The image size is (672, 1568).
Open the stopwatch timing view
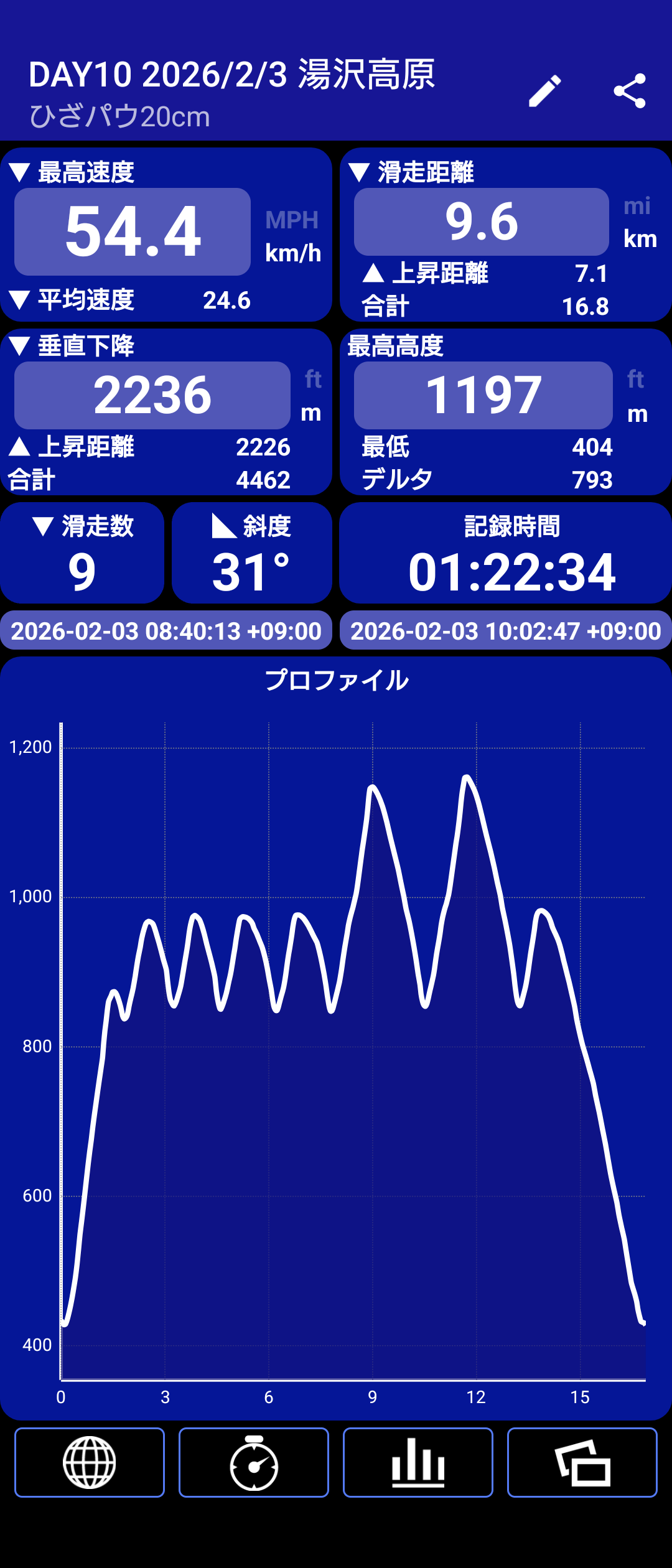[x=254, y=1462]
